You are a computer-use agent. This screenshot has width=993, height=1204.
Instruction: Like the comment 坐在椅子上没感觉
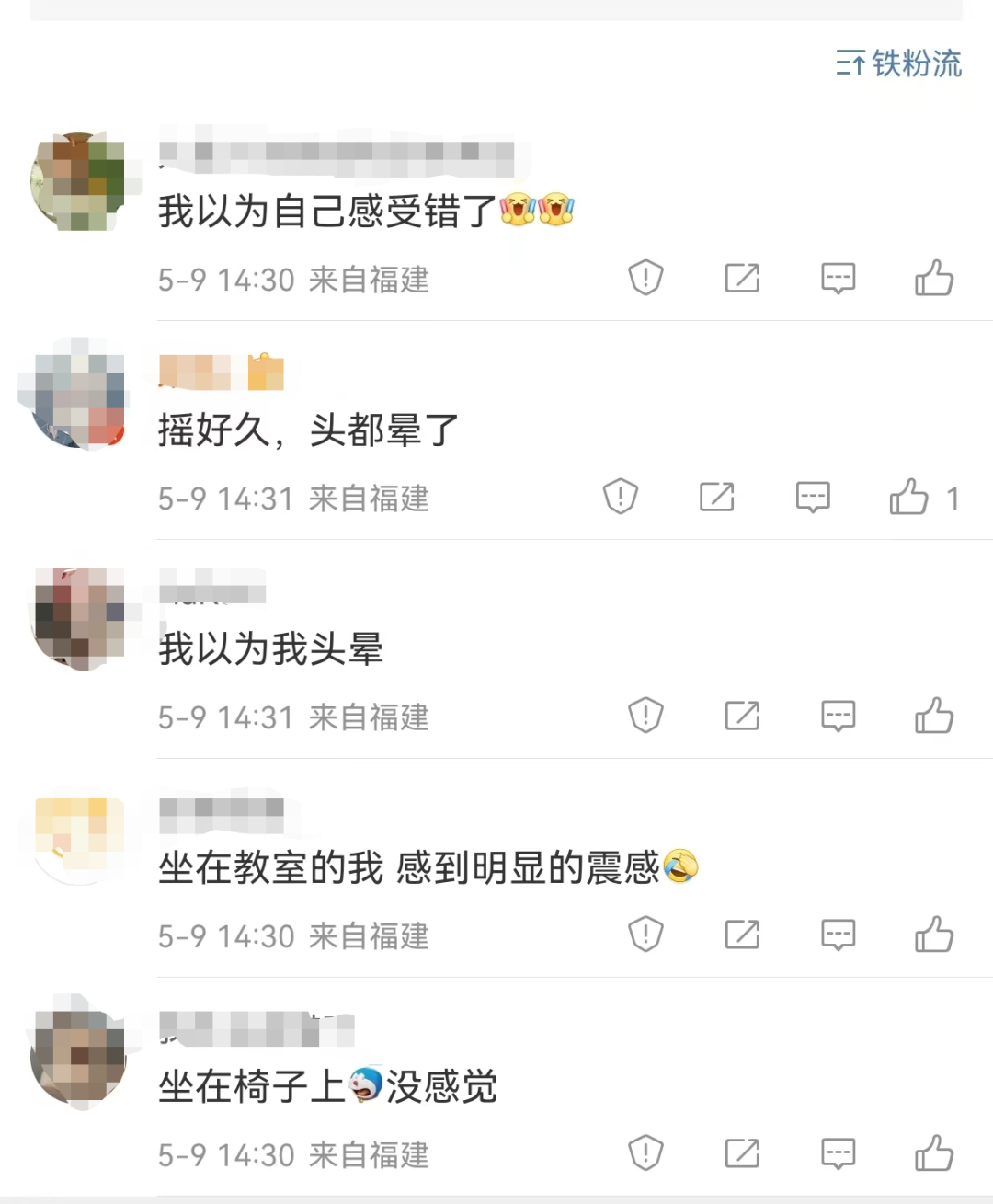click(x=934, y=1153)
